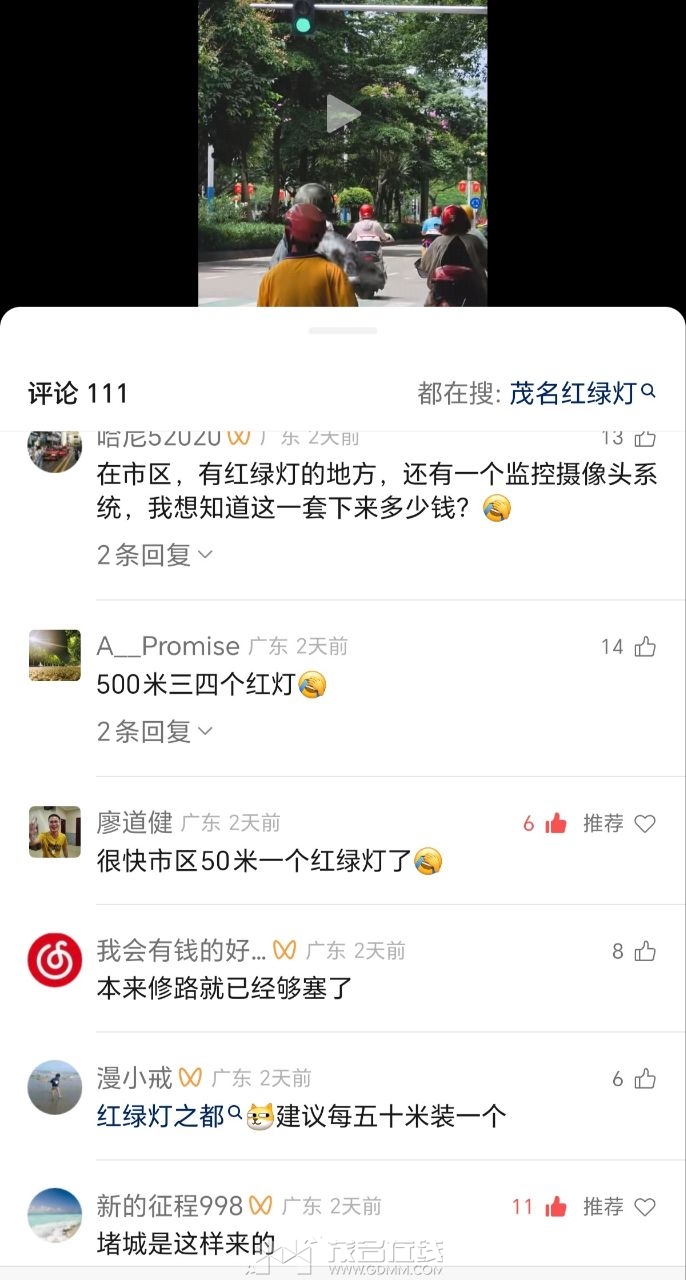Unlike 廖道健's comment
The width and height of the screenshot is (686, 1280).
556,824
